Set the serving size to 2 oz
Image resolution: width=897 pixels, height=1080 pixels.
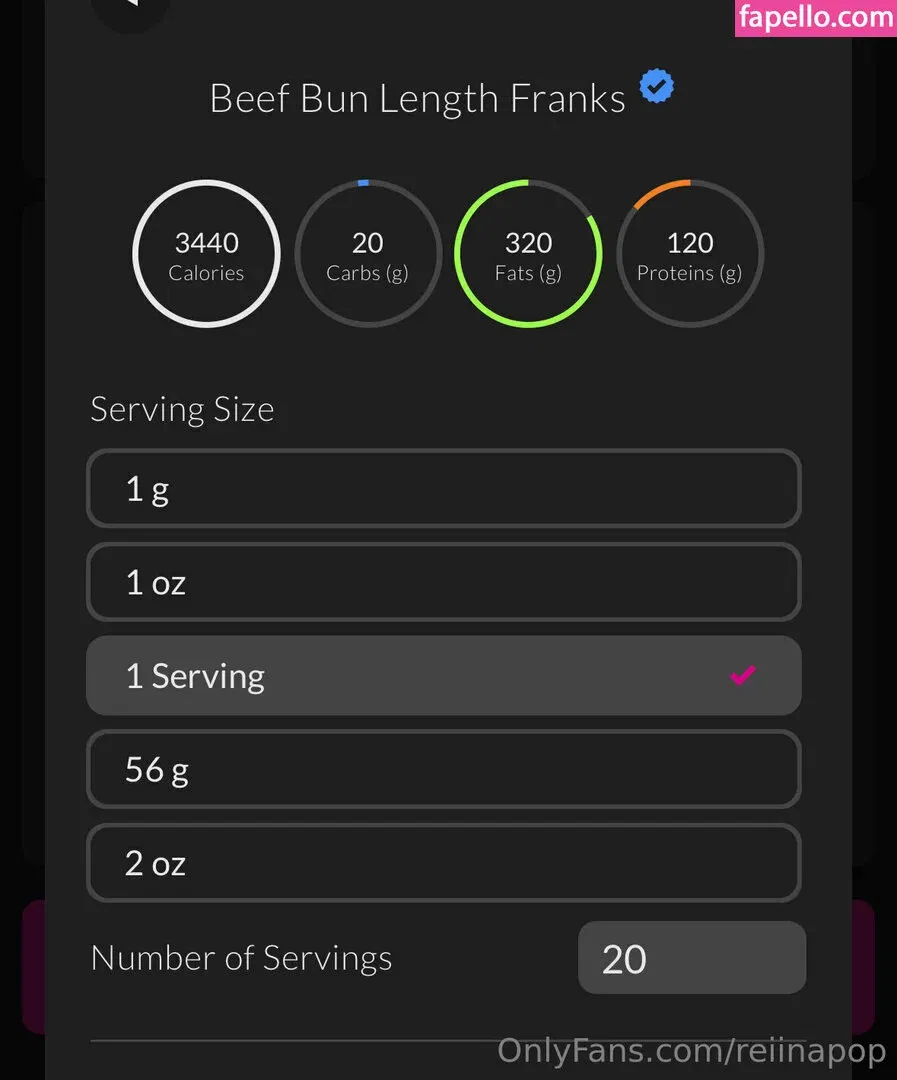(x=443, y=862)
